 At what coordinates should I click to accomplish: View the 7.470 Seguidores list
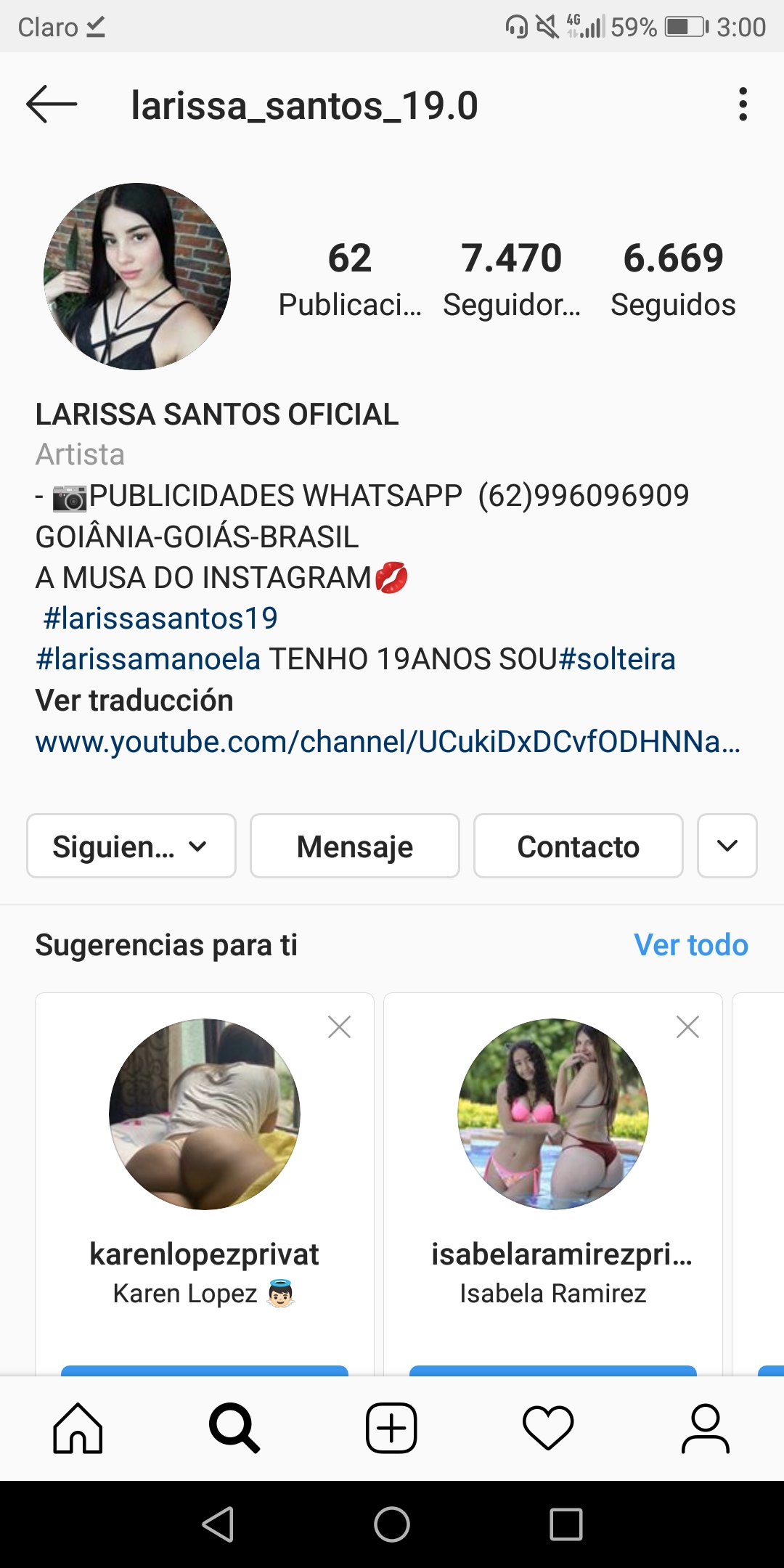coord(512,279)
